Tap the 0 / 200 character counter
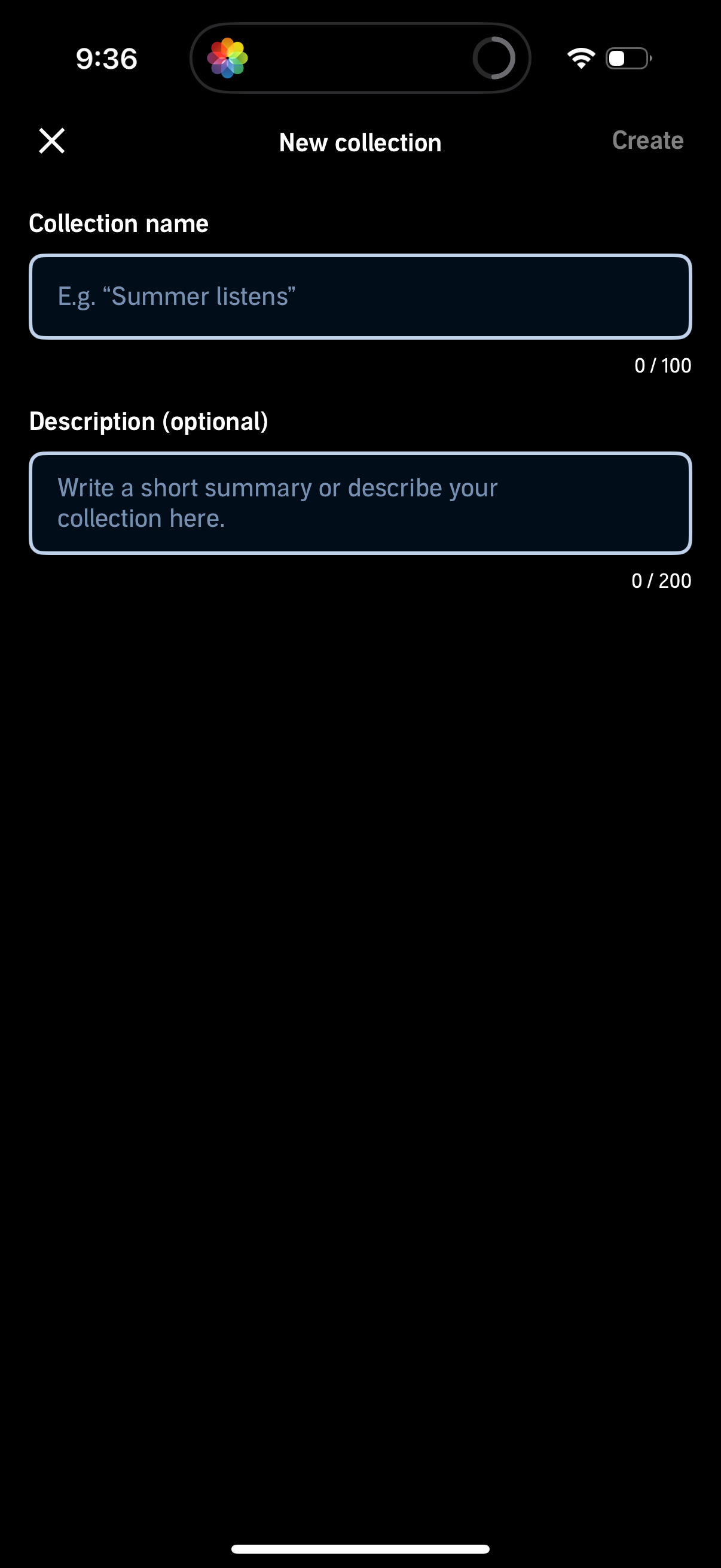This screenshot has height=1568, width=721. 662,580
